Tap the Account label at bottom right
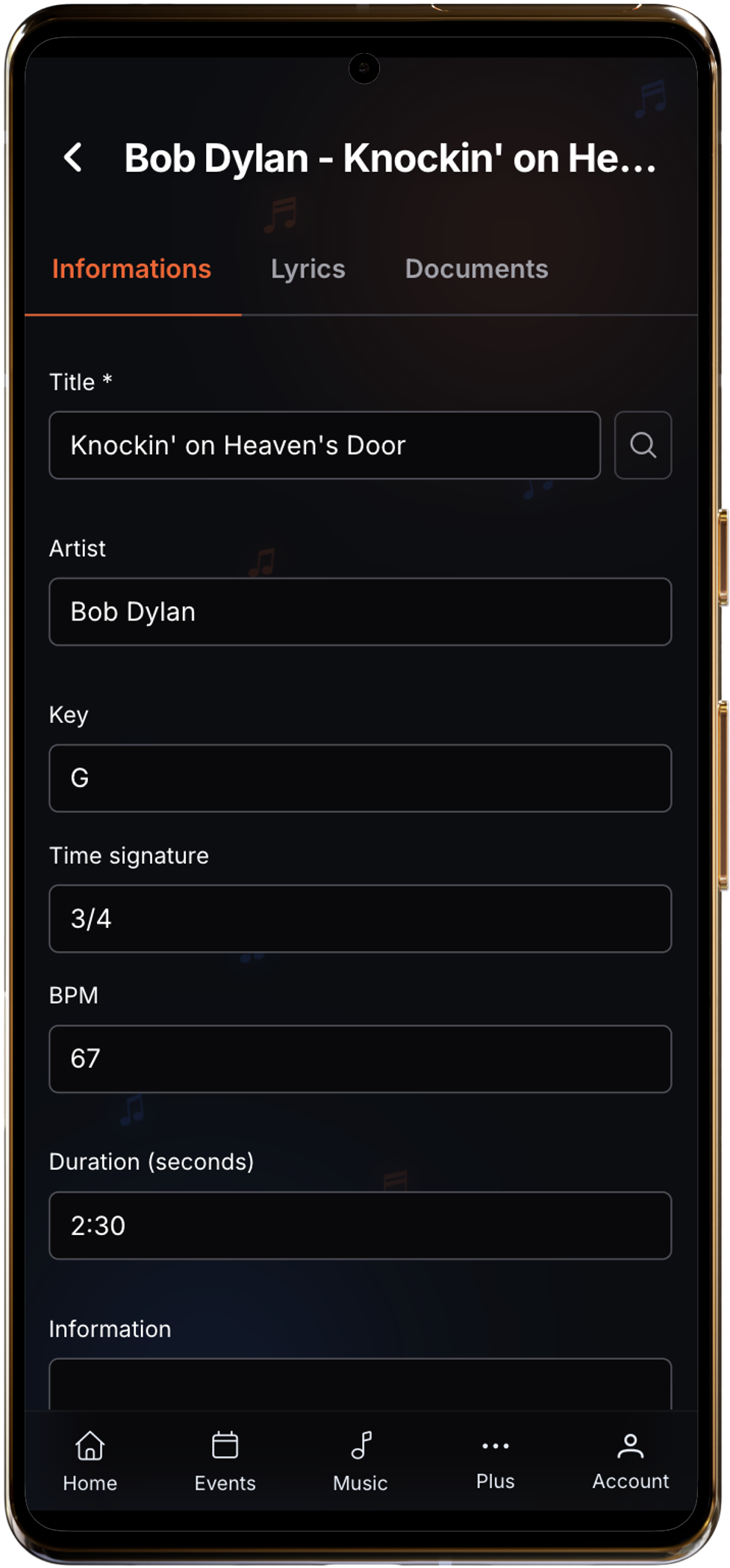 (631, 1482)
